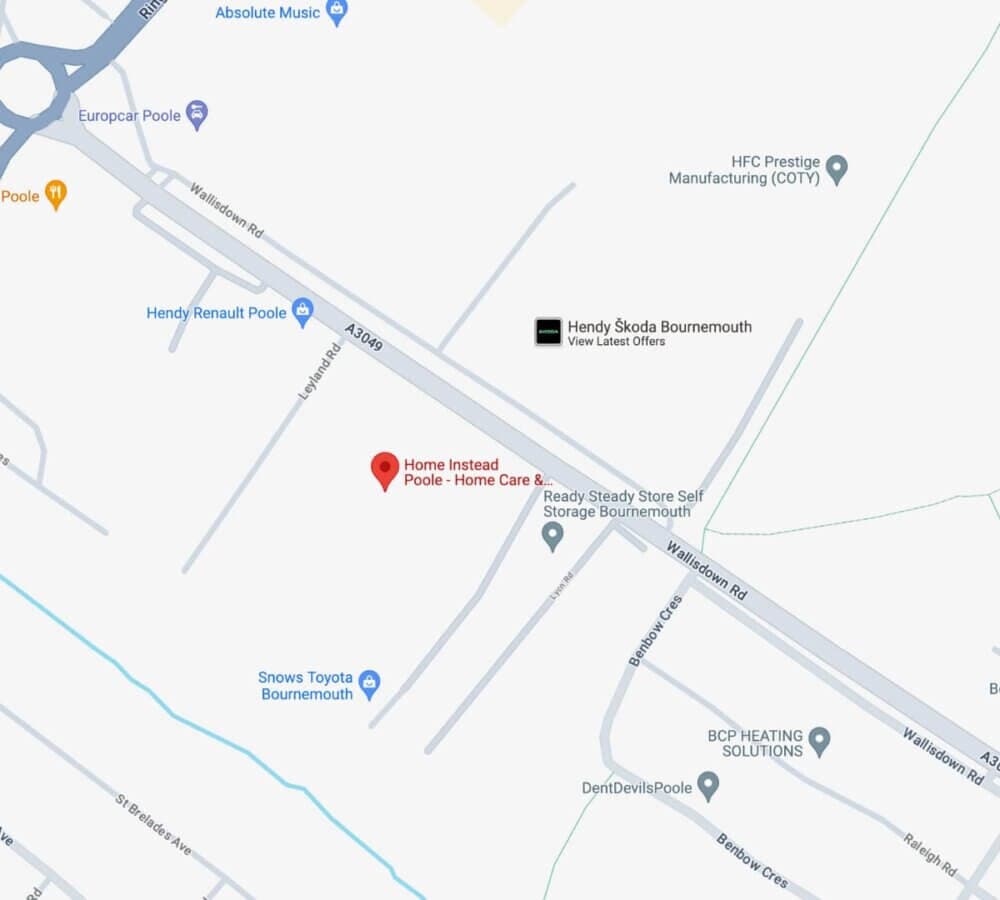Open the BCP Heating Solutions pin
Screen dimensions: 1000x900
tap(819, 740)
